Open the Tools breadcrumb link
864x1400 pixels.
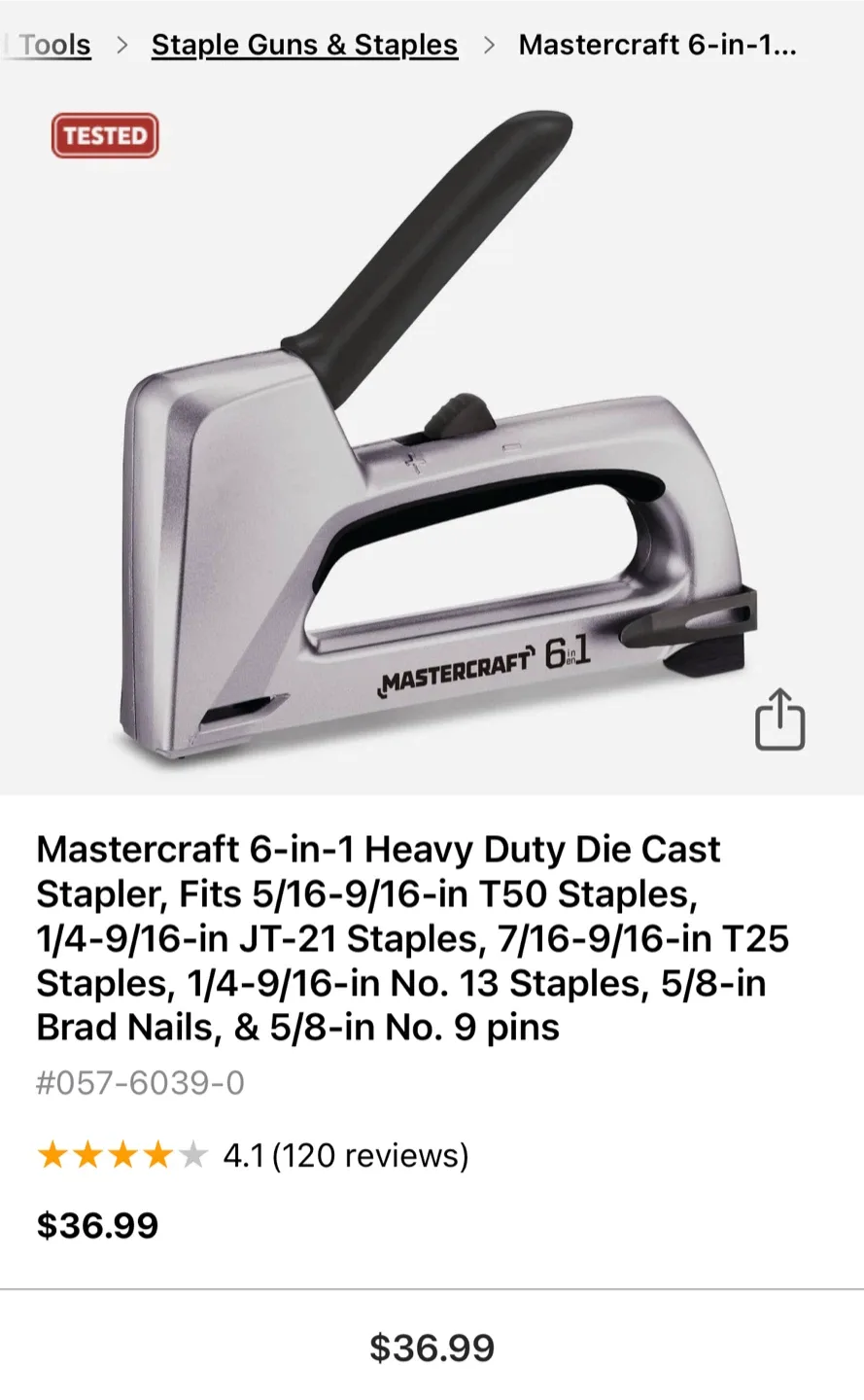(x=53, y=44)
